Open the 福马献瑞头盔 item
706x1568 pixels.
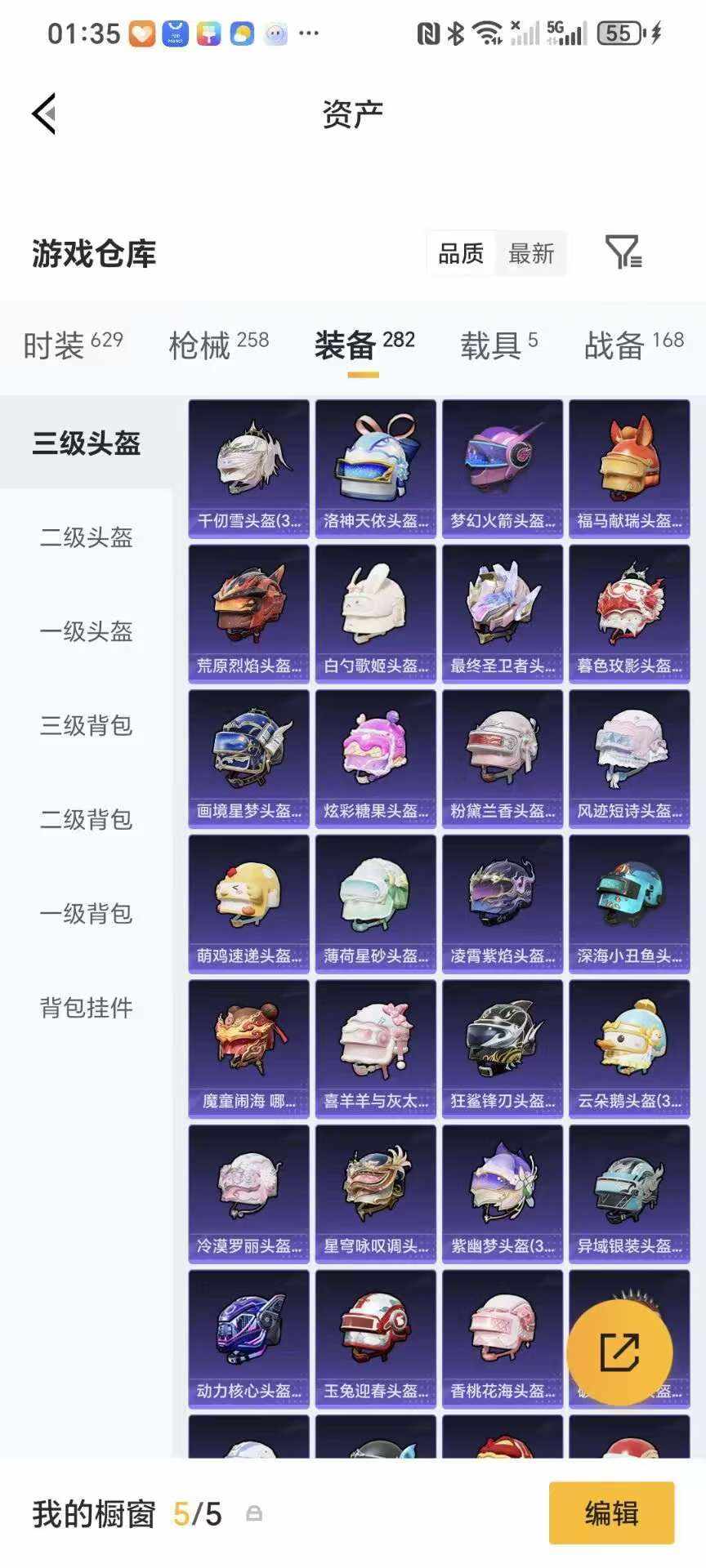(x=630, y=465)
